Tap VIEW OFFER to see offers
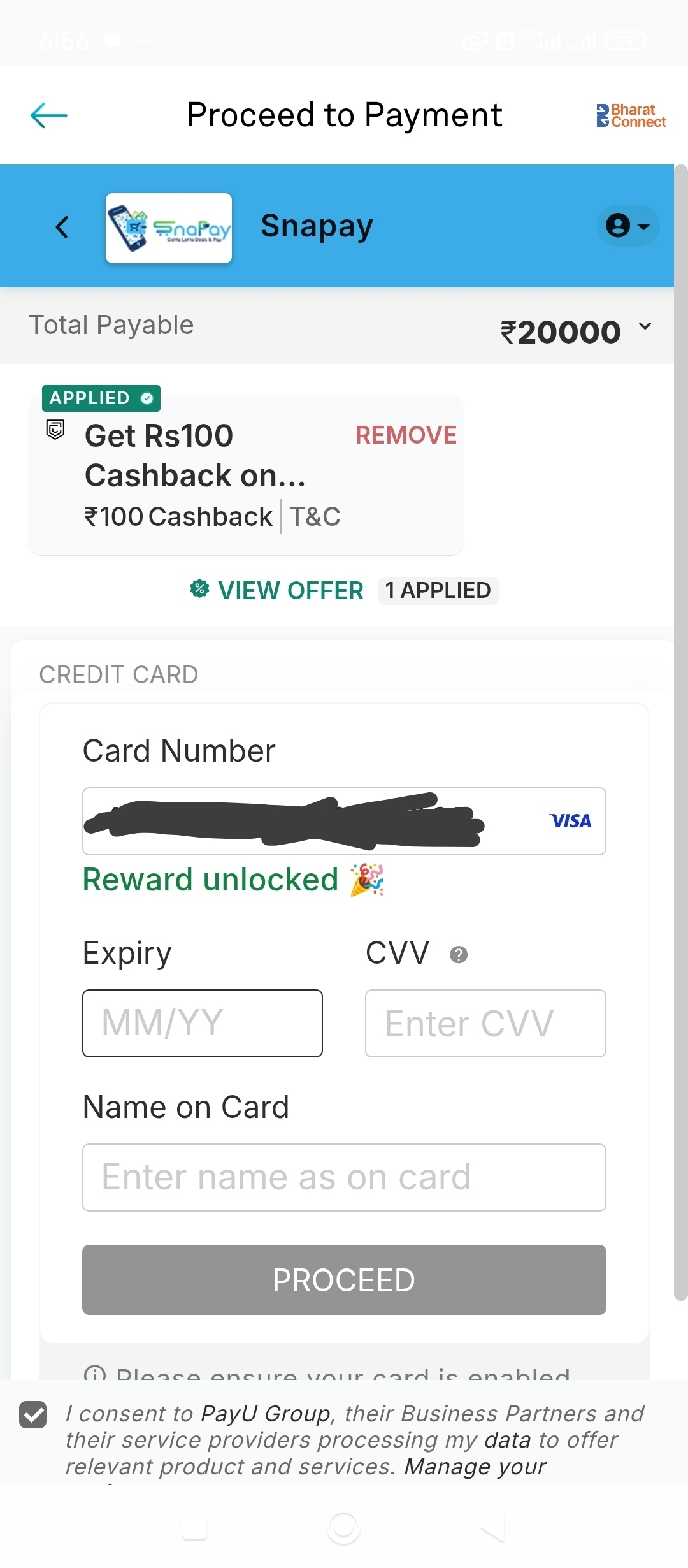Image resolution: width=688 pixels, height=1568 pixels. [x=290, y=590]
